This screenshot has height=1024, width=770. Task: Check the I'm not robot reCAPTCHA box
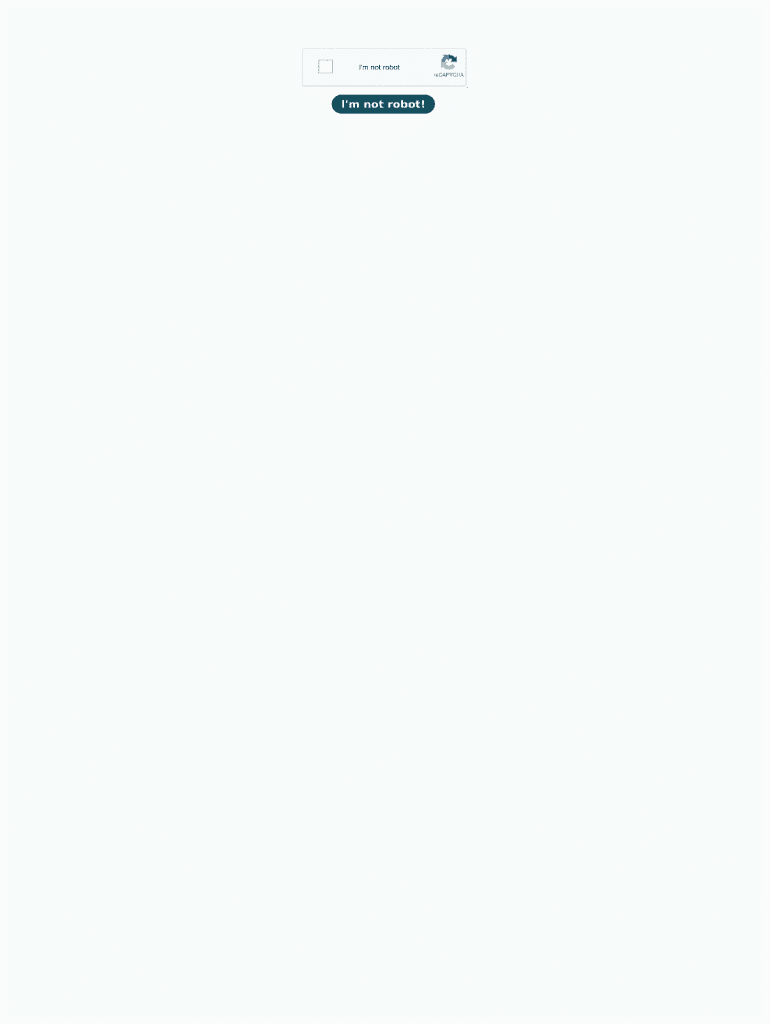pyautogui.click(x=325, y=67)
